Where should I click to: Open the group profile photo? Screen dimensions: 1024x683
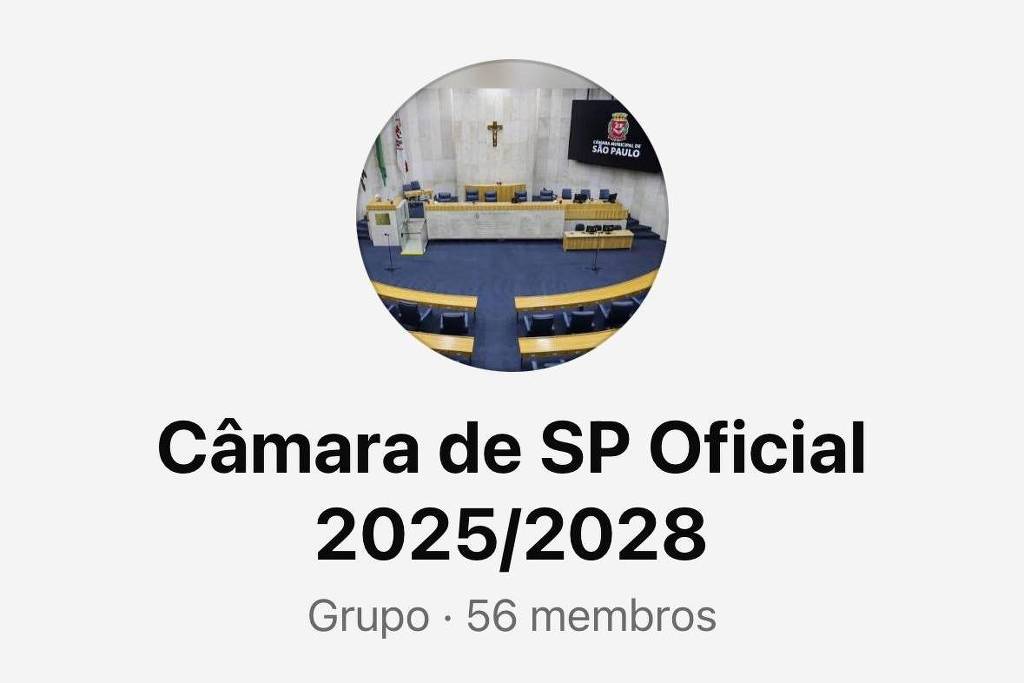click(512, 216)
